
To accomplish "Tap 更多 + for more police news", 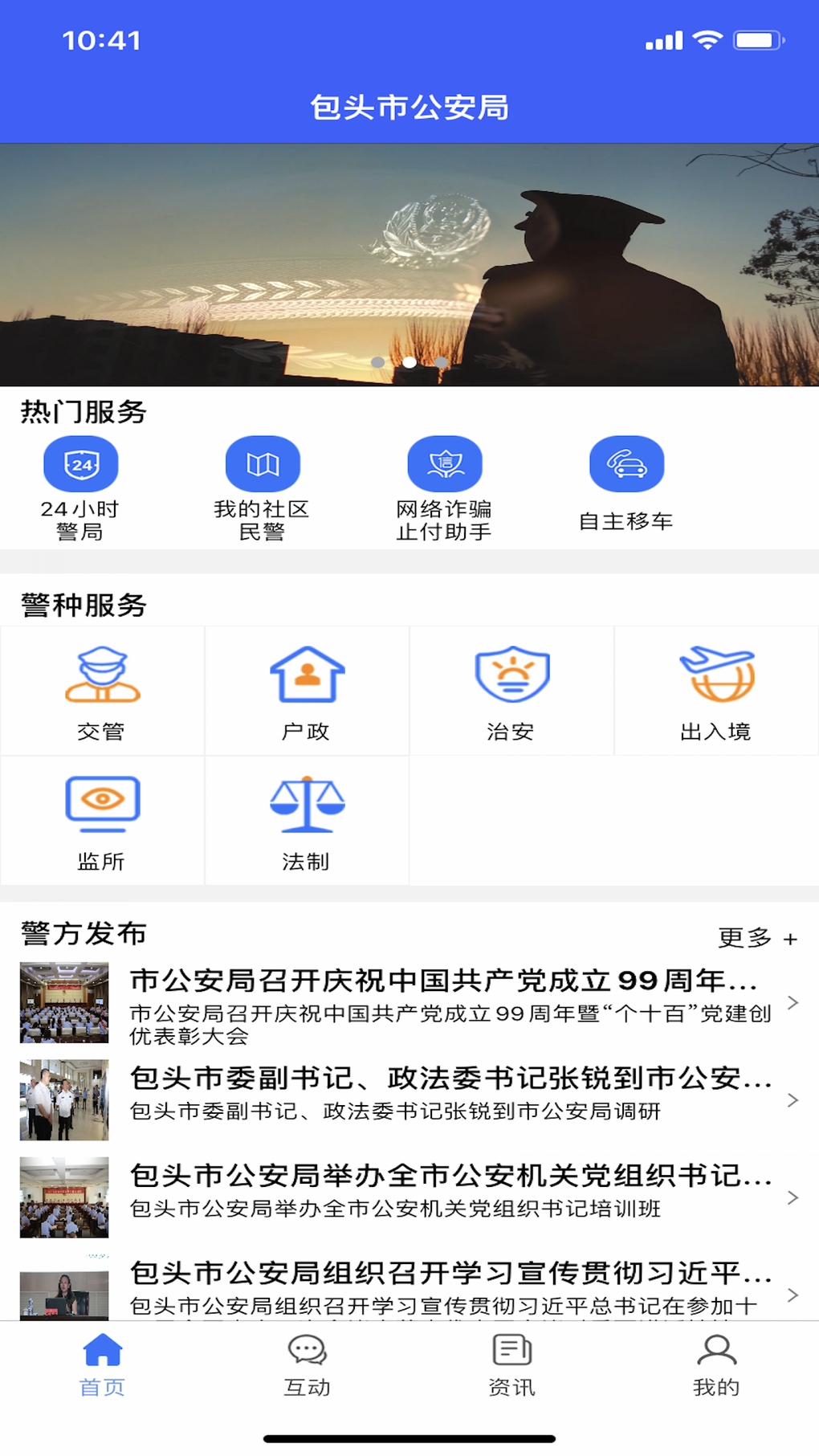I will [756, 937].
